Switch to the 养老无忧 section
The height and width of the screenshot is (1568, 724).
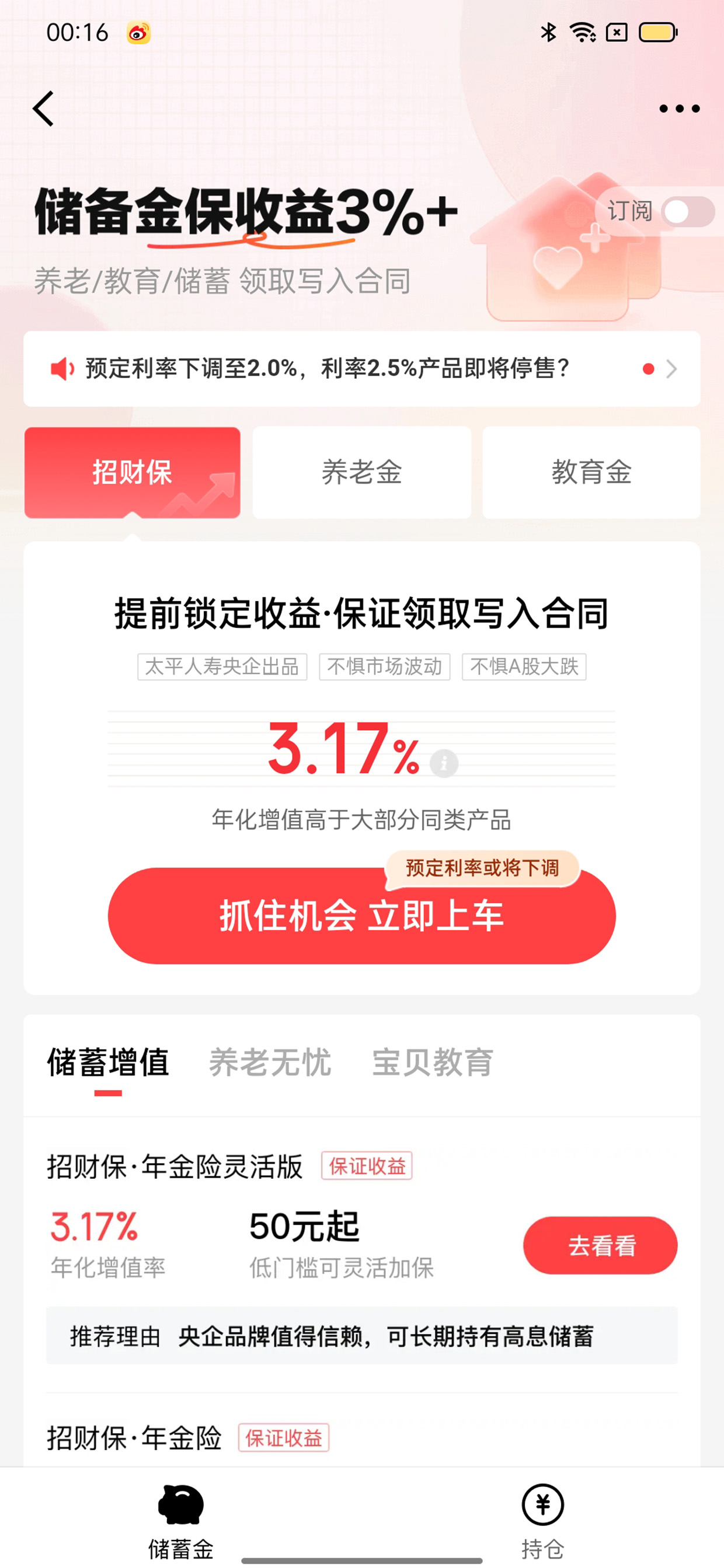tap(270, 1063)
